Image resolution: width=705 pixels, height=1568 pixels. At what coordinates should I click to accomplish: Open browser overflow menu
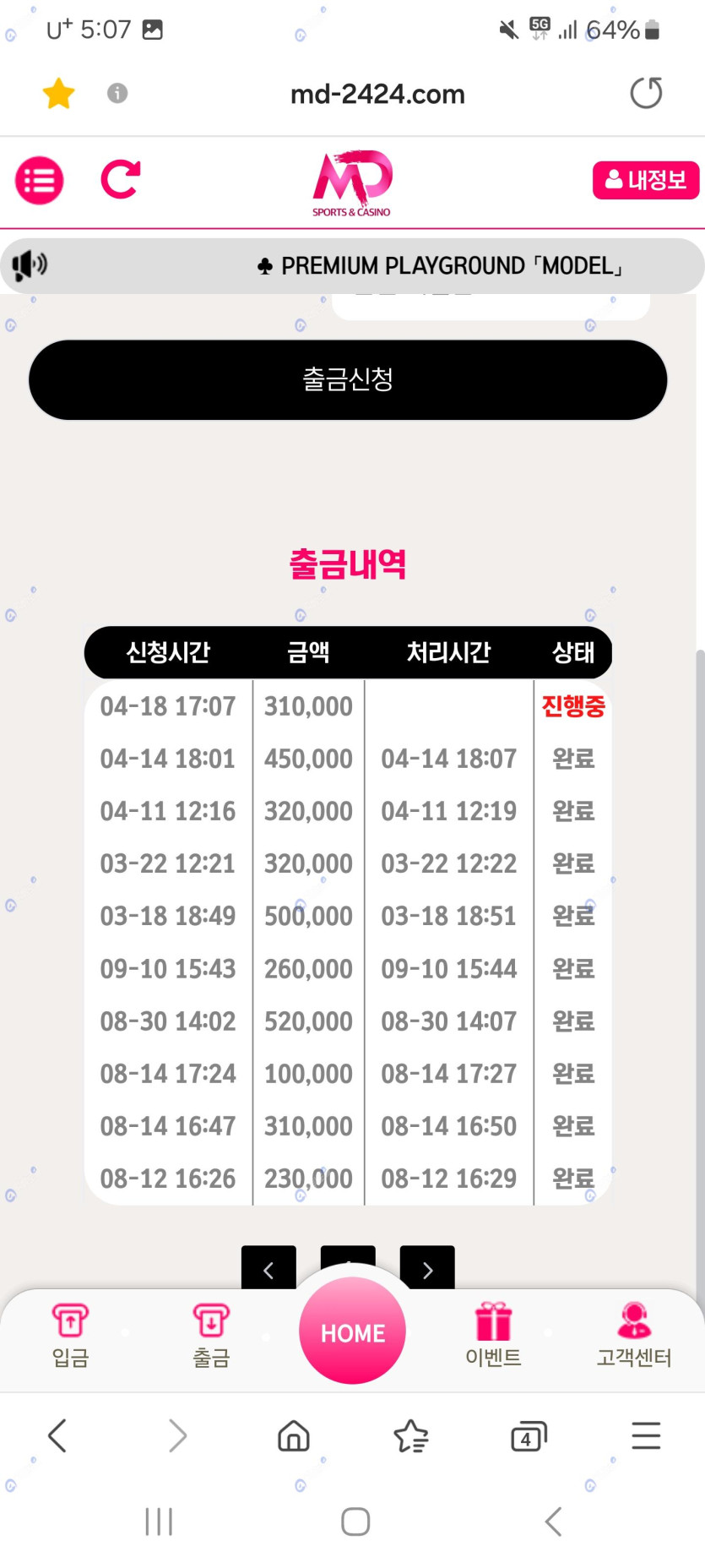[646, 1435]
